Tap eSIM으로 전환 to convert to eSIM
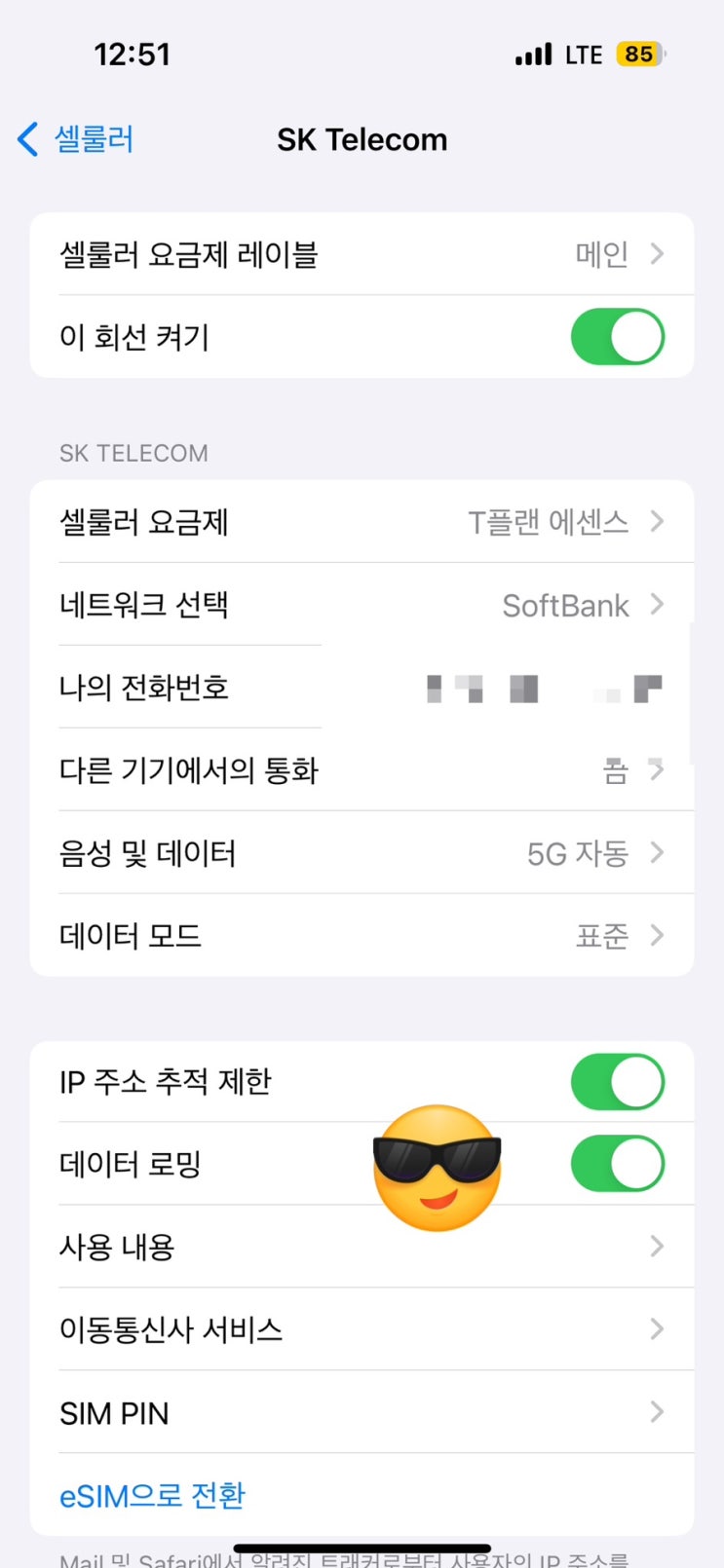 (x=153, y=1496)
